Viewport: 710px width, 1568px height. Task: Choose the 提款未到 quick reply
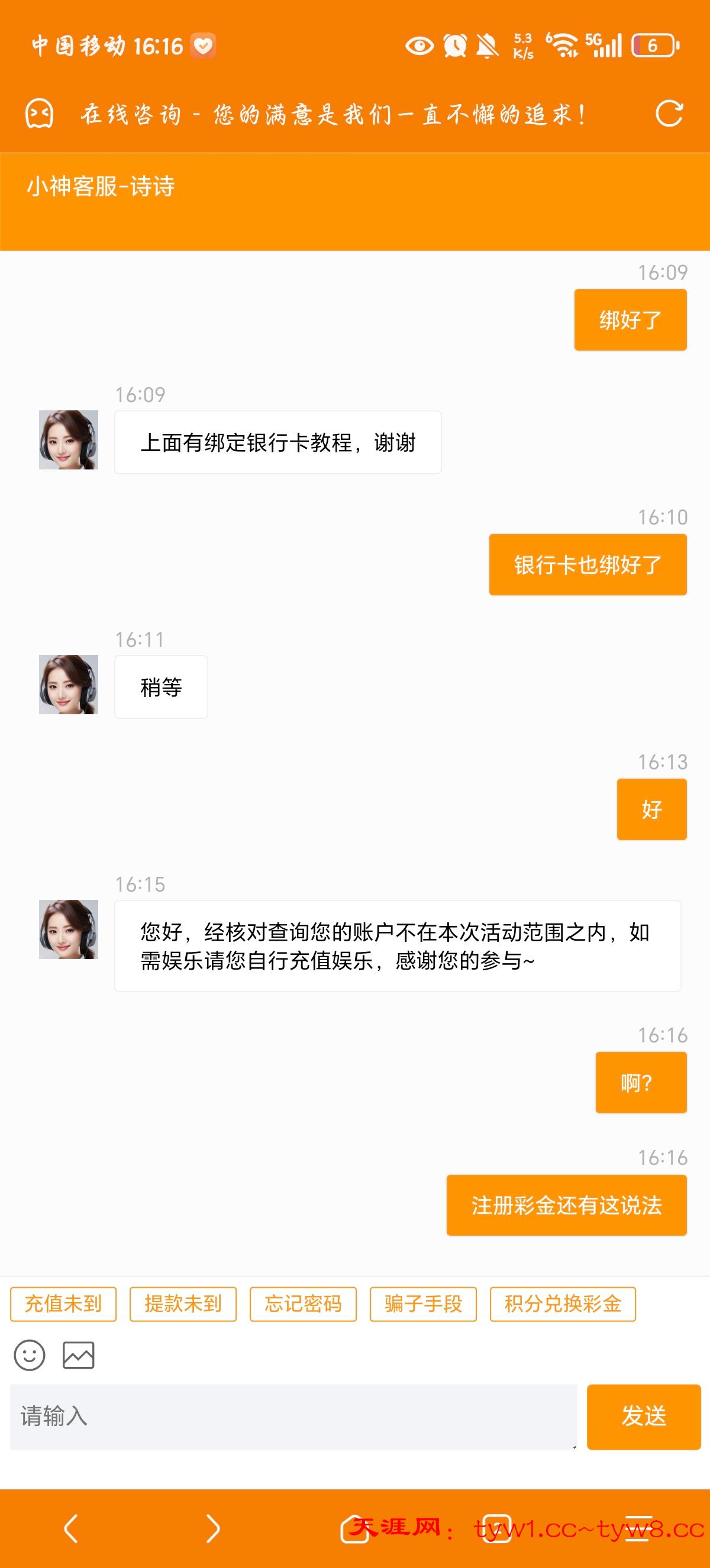coord(183,1304)
